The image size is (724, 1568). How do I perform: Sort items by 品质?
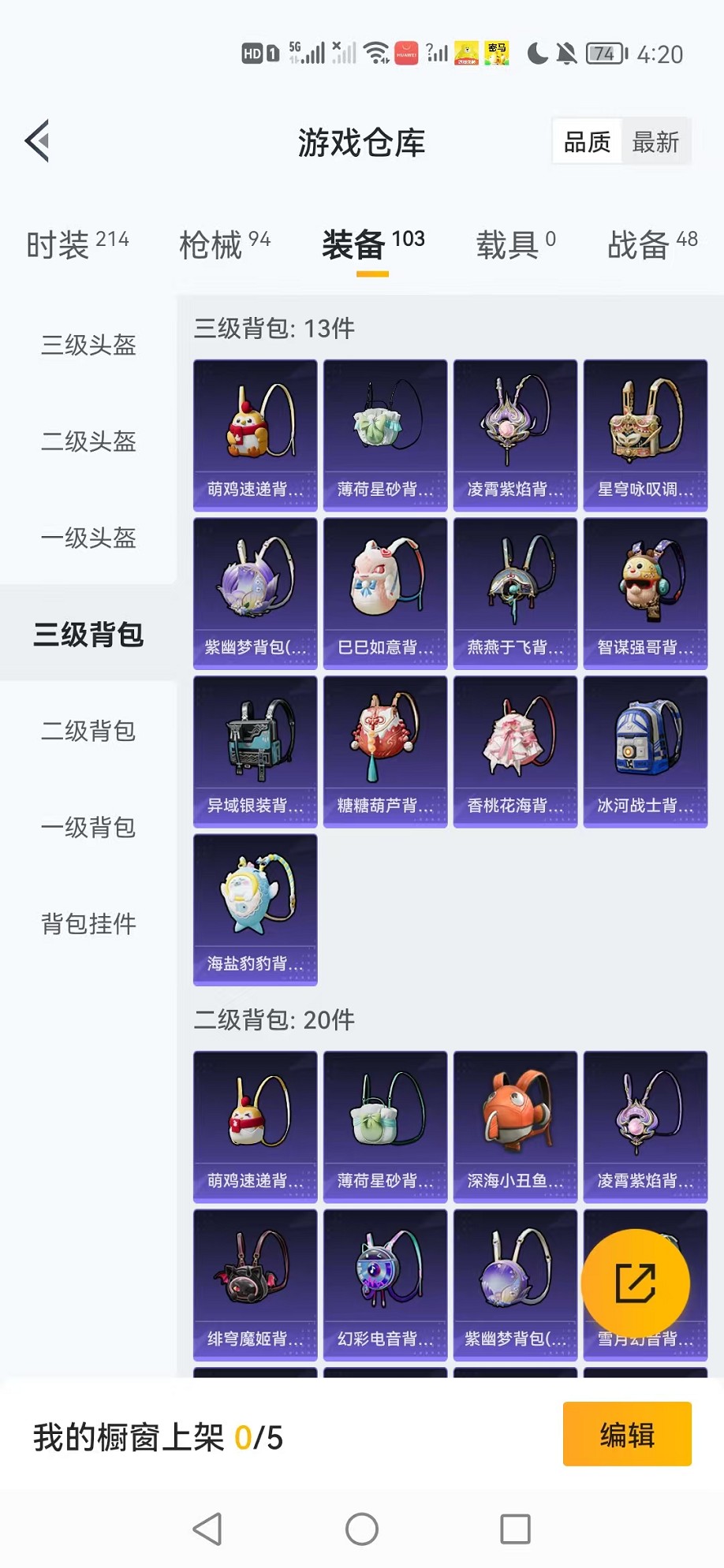pyautogui.click(x=586, y=141)
